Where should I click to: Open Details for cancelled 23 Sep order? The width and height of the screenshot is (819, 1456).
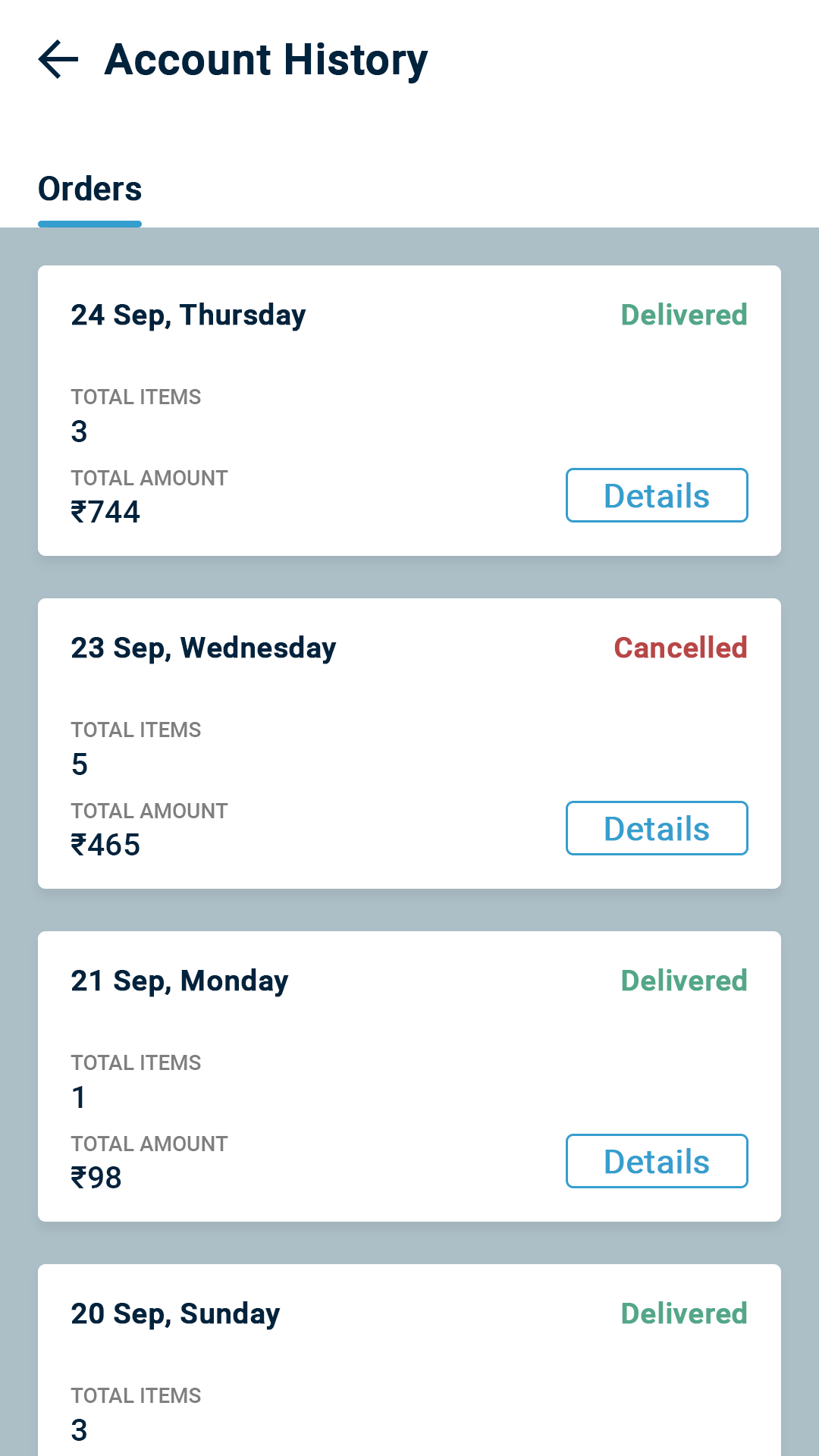(656, 828)
